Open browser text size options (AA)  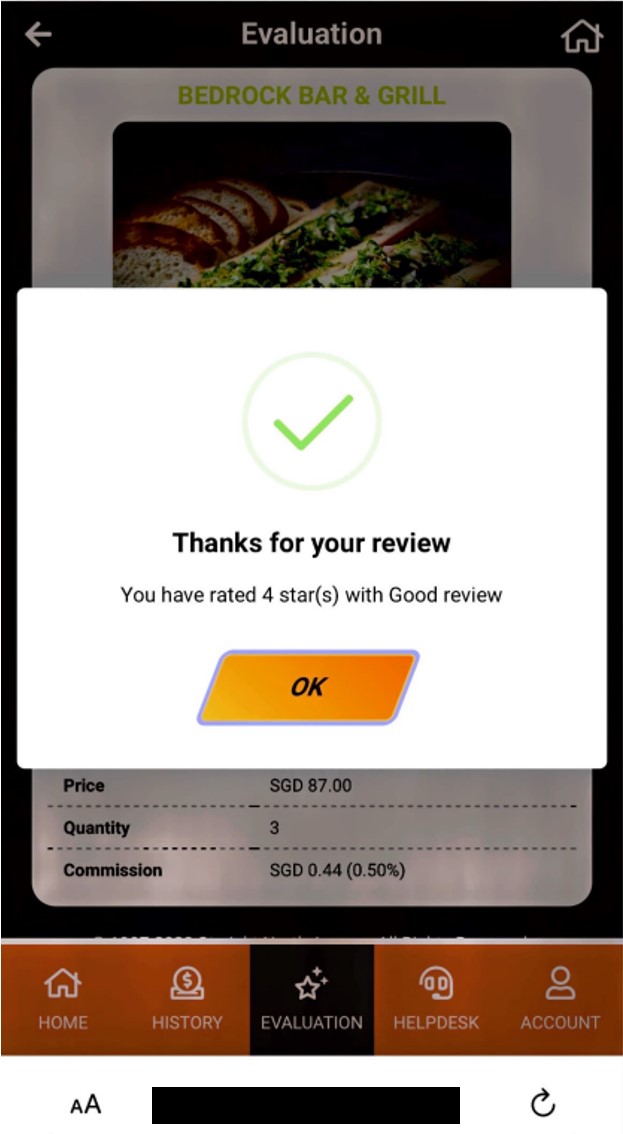pyautogui.click(x=86, y=1104)
